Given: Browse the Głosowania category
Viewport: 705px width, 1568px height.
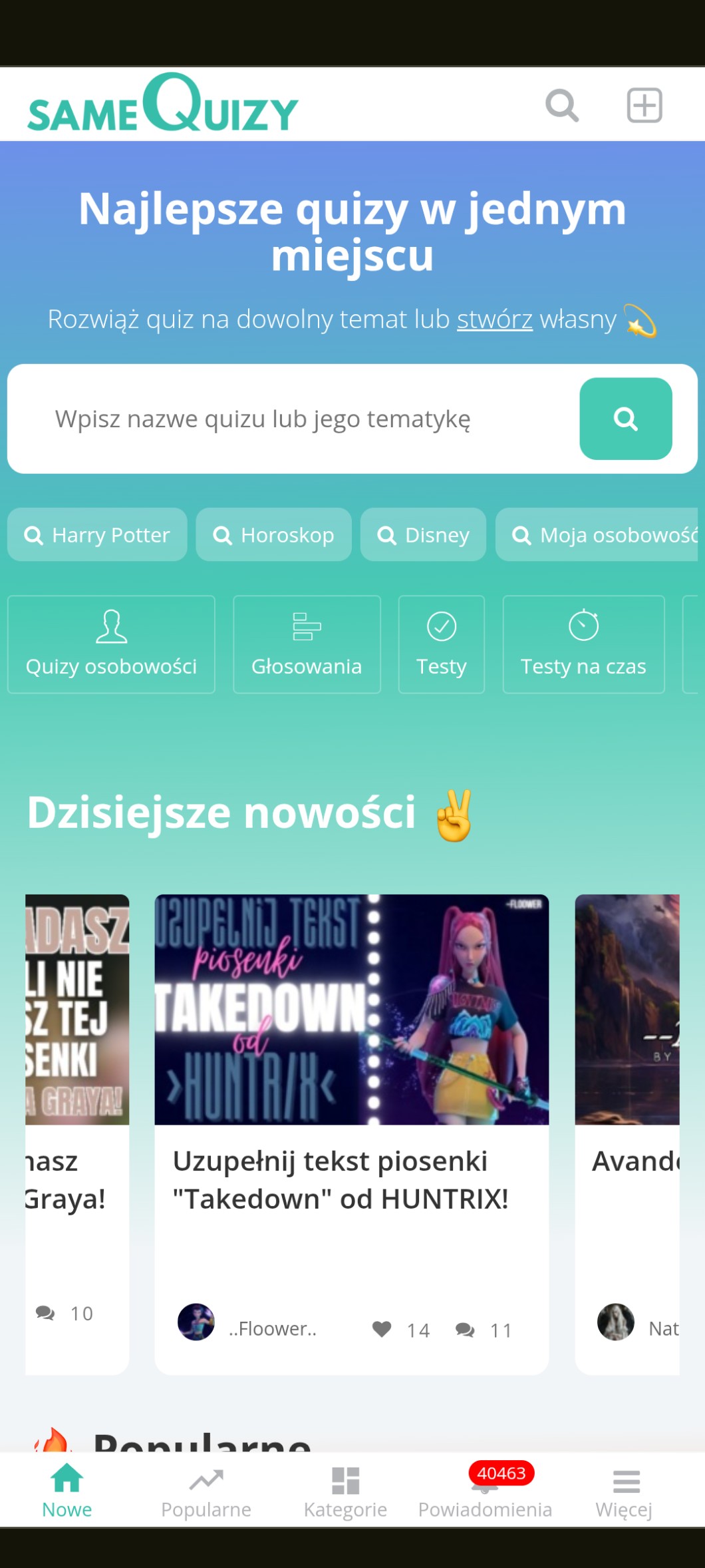Looking at the screenshot, I should coord(307,644).
